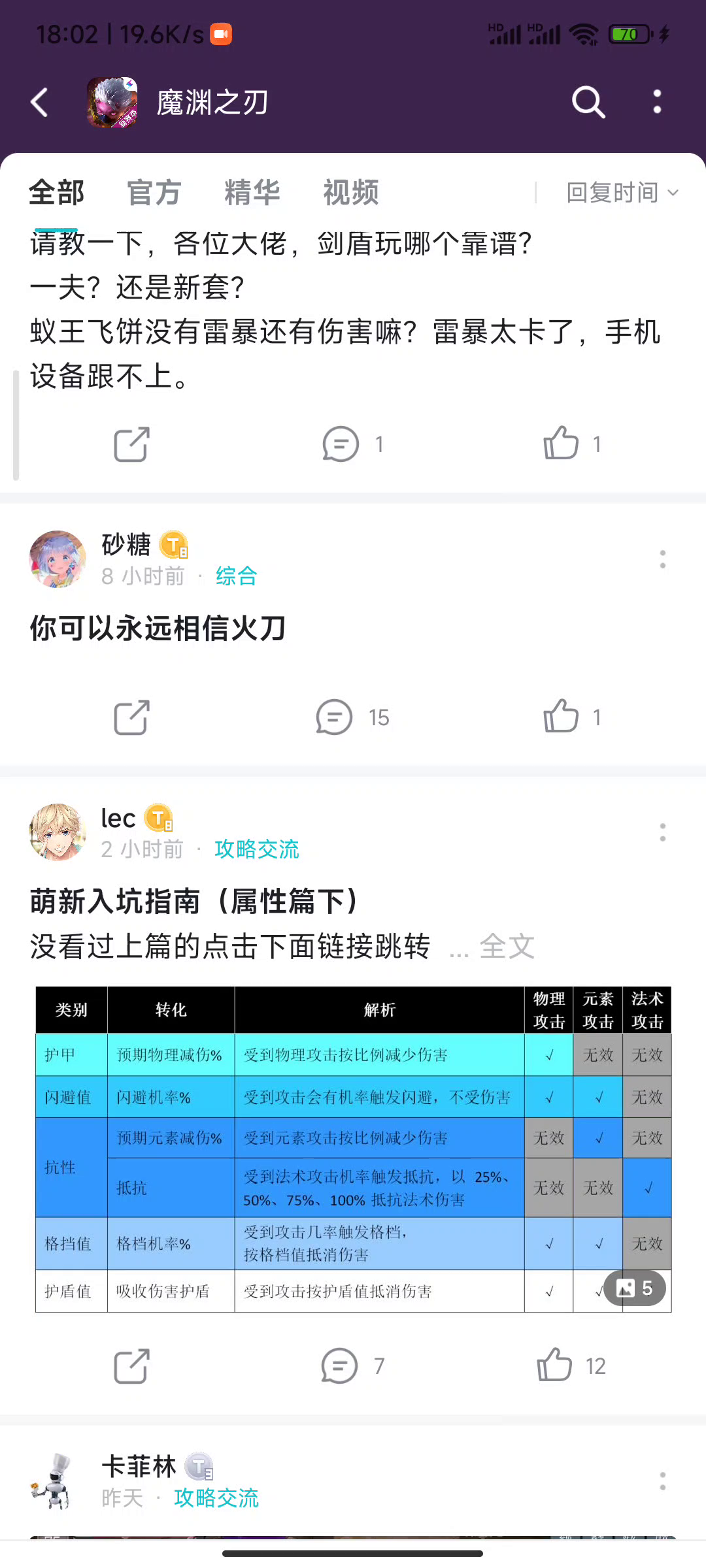The height and width of the screenshot is (1568, 706).
Task: Expand 全文 on lec's guide post
Action: [x=507, y=946]
